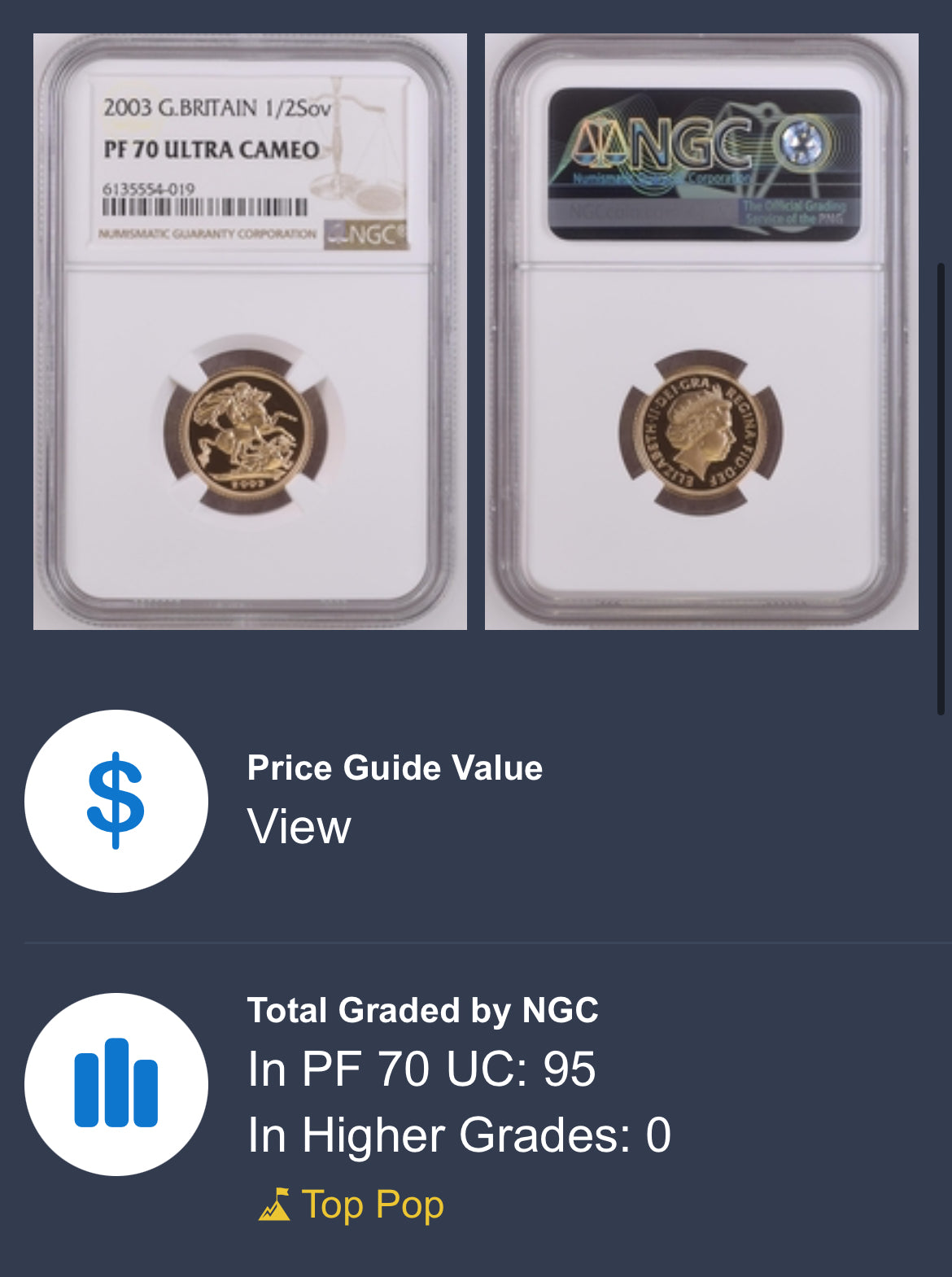Open the obverse slab photo with the NGC label
Screen dimensions: 952x1277
[x=250, y=331]
